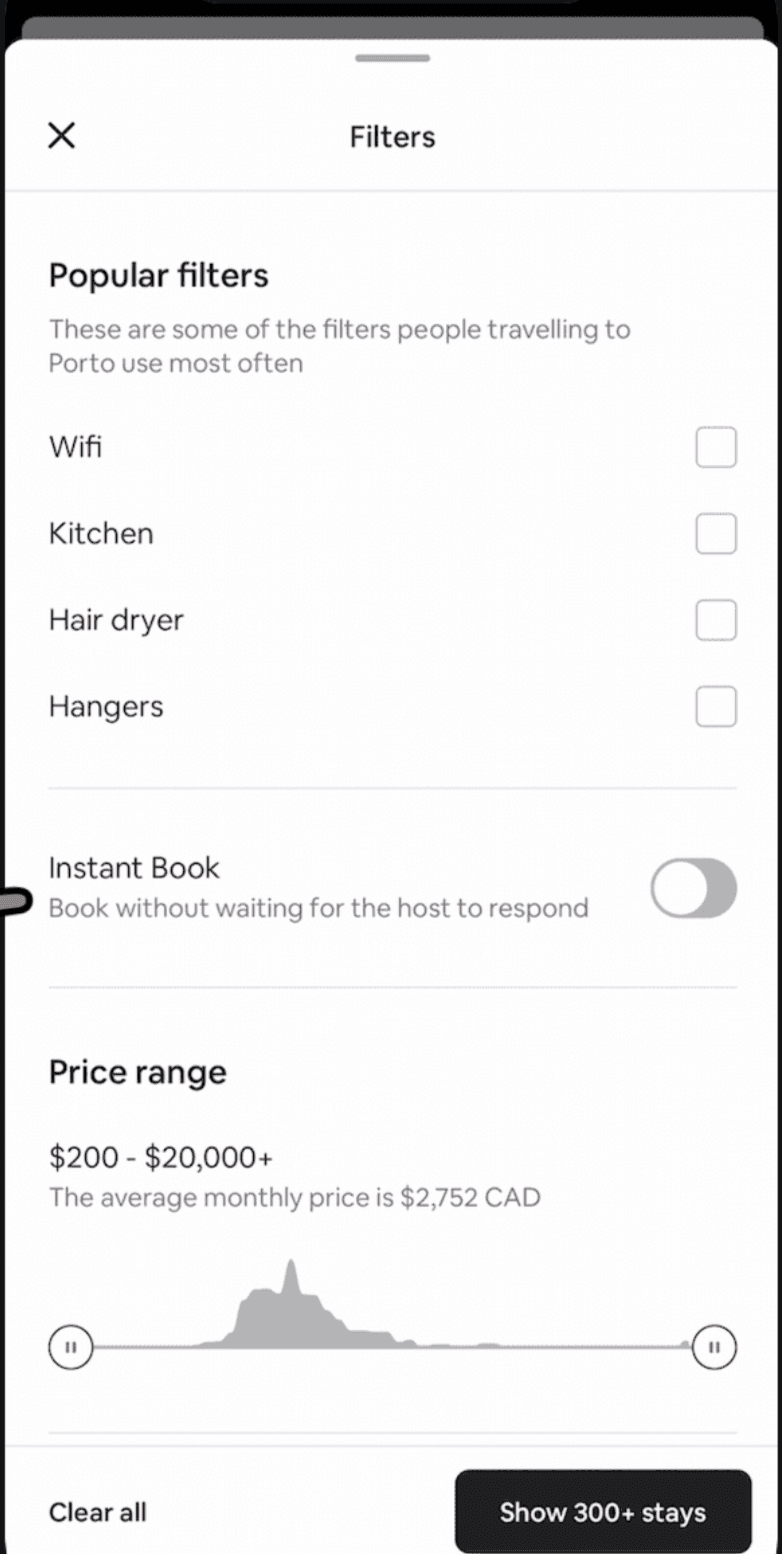Click the average monthly price text
Image resolution: width=782 pixels, height=1554 pixels.
294,1197
